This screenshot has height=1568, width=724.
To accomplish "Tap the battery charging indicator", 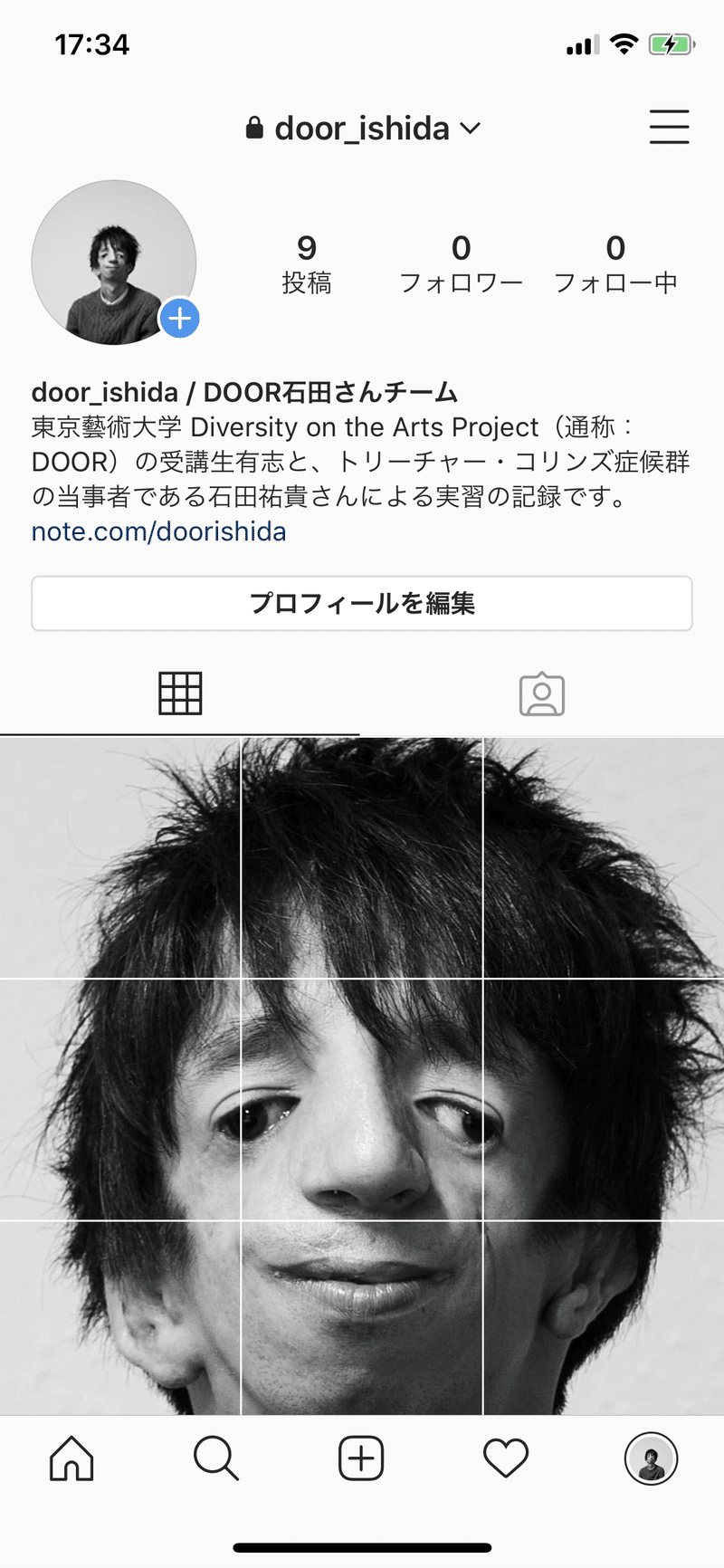I will 671,43.
